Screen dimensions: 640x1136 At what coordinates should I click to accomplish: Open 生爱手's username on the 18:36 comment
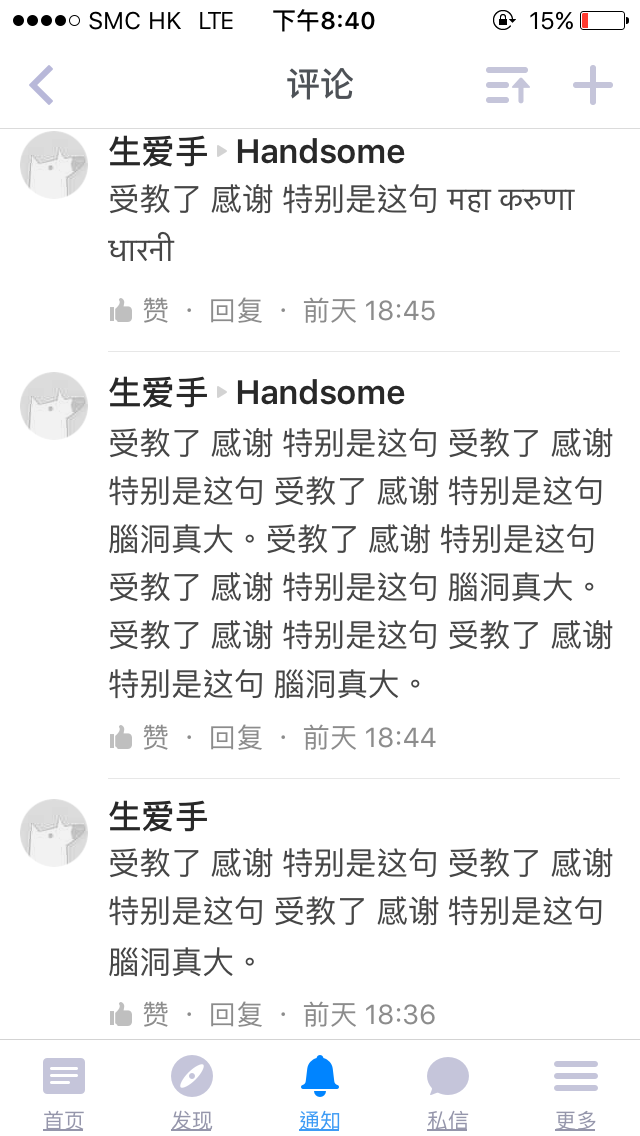[x=158, y=817]
